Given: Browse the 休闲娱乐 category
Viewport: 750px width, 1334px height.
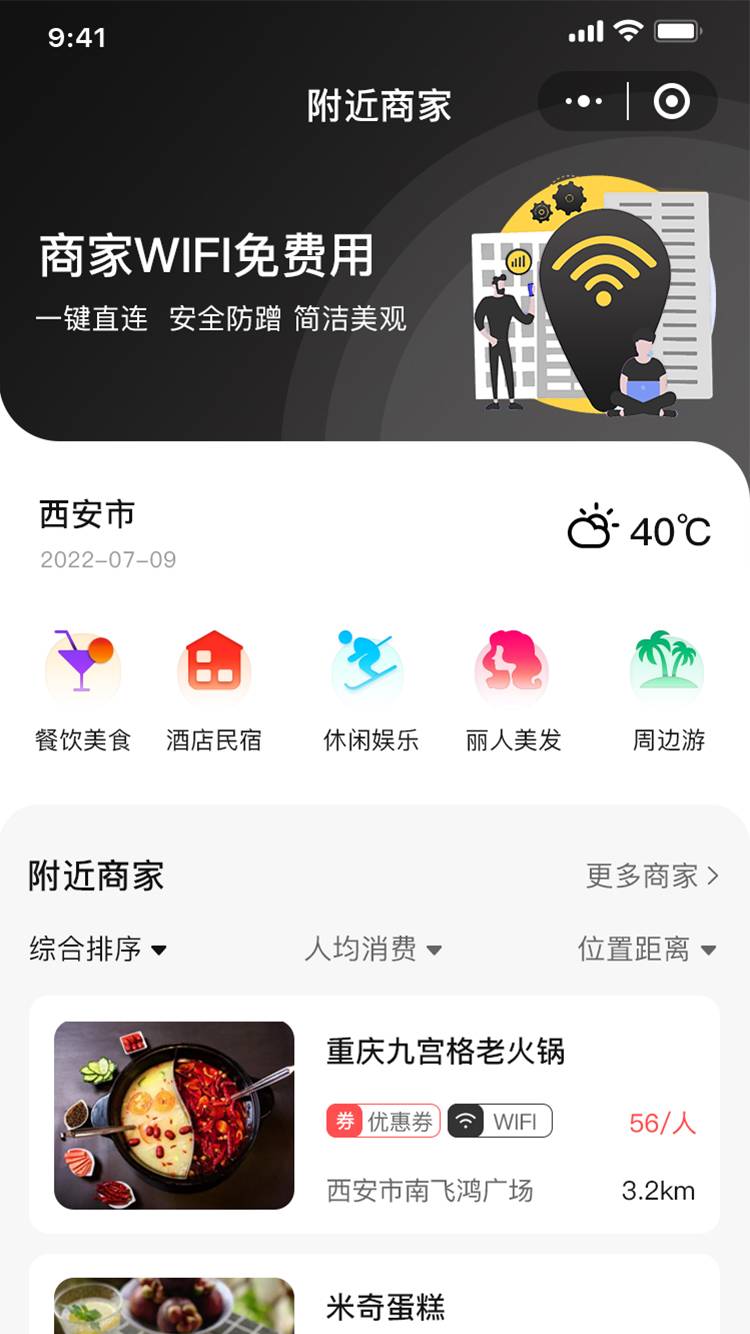Looking at the screenshot, I should click(370, 690).
